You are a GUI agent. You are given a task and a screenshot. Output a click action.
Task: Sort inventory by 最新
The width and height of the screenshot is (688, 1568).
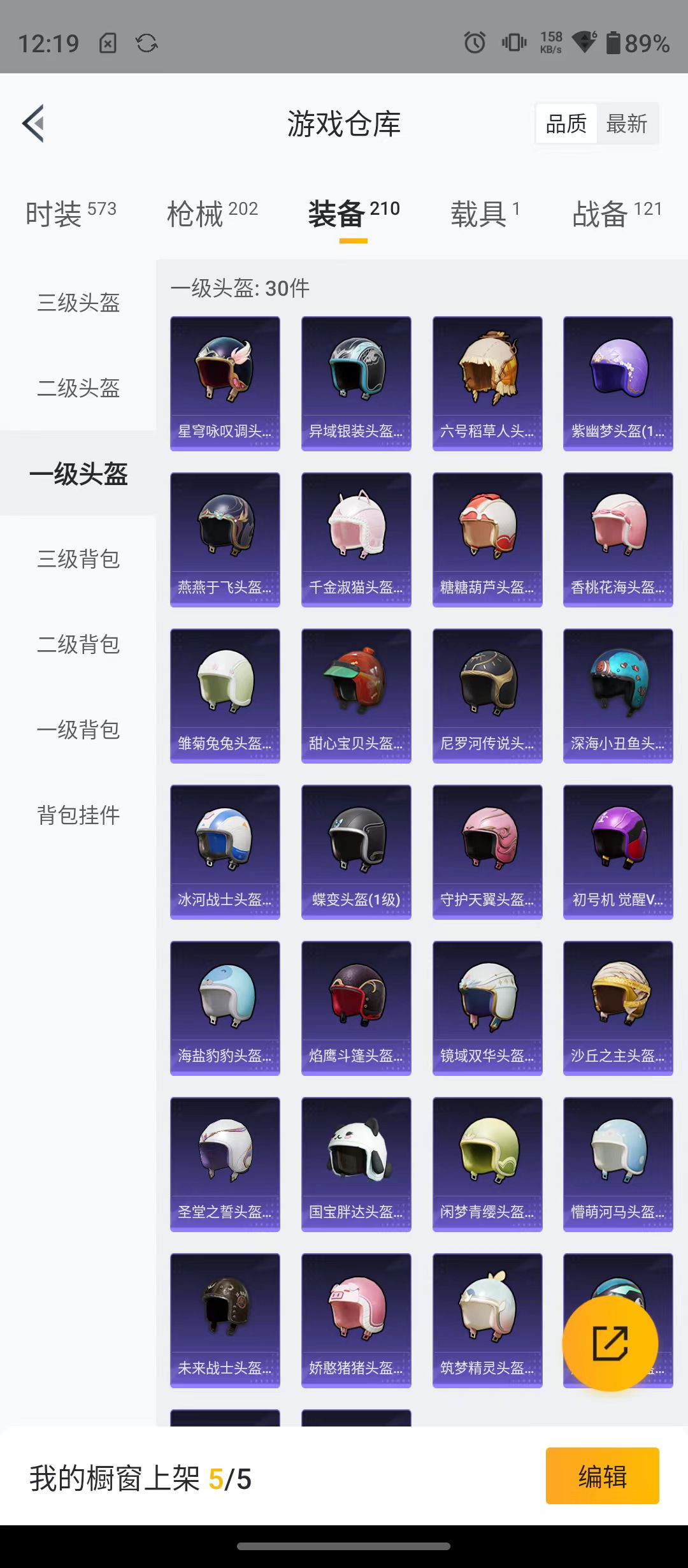(x=627, y=124)
